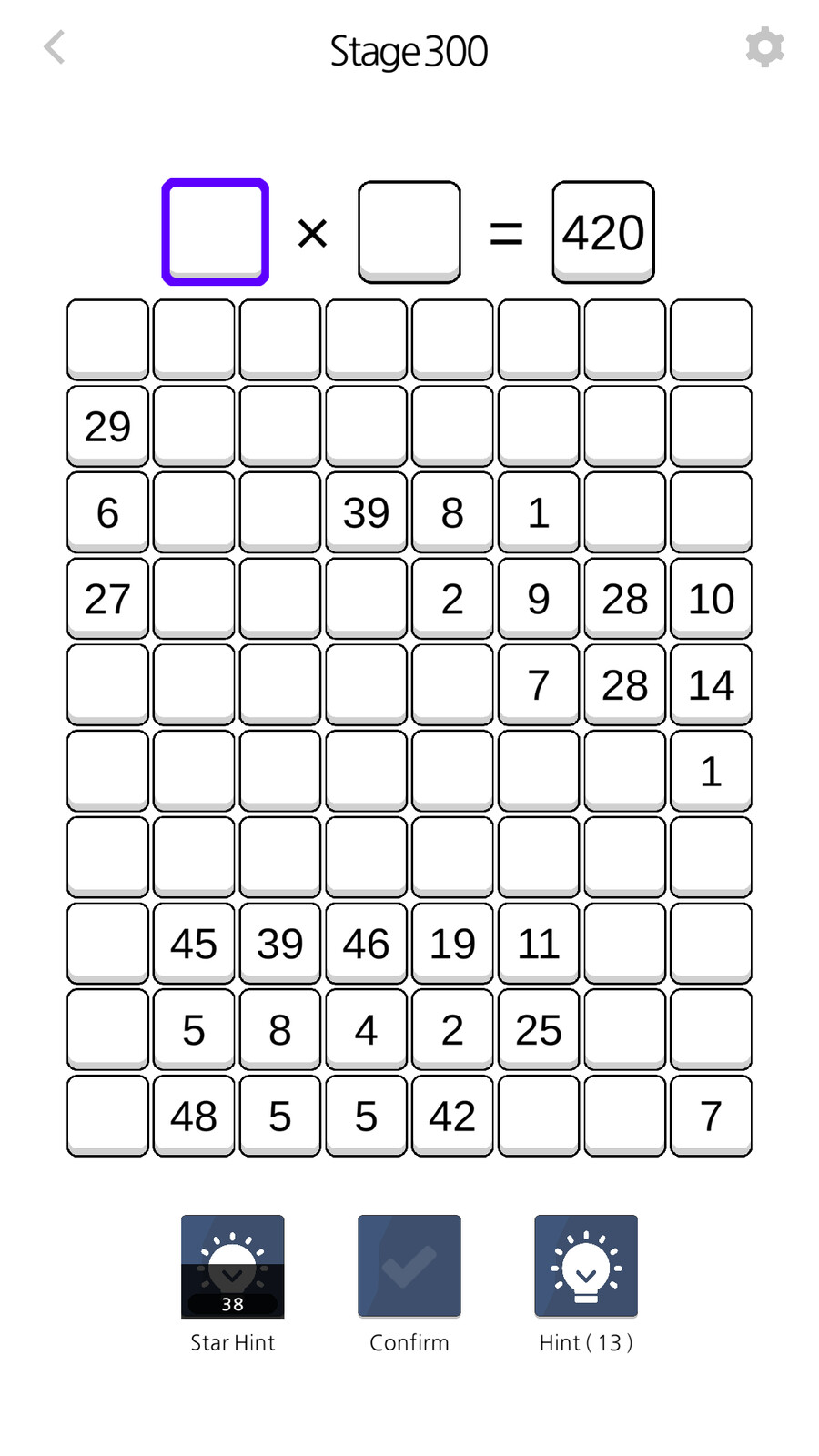Tap the tile numbered 42
Screen dimensions: 819x1456
[452, 1116]
